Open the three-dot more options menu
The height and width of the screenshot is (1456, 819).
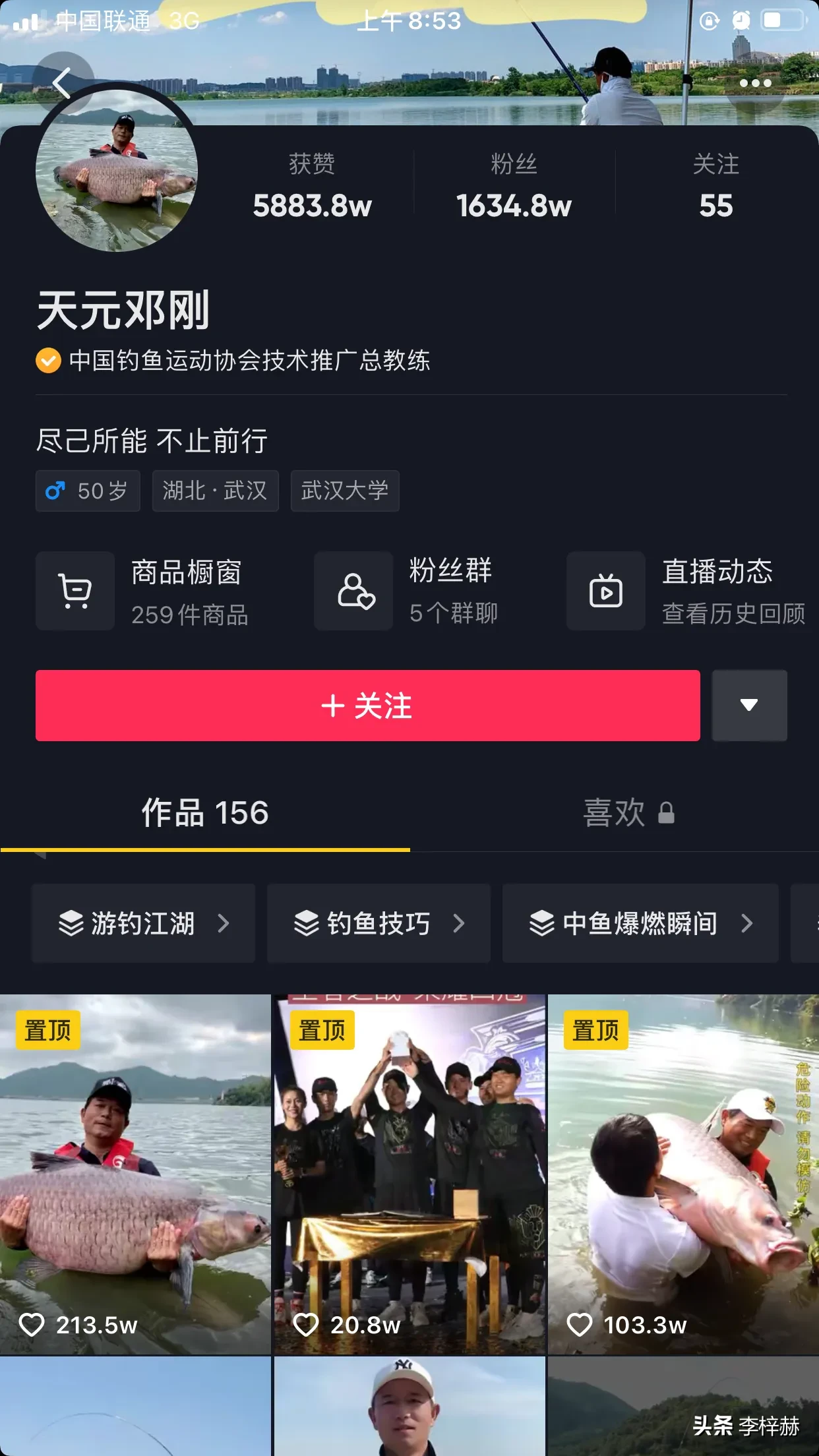(755, 83)
